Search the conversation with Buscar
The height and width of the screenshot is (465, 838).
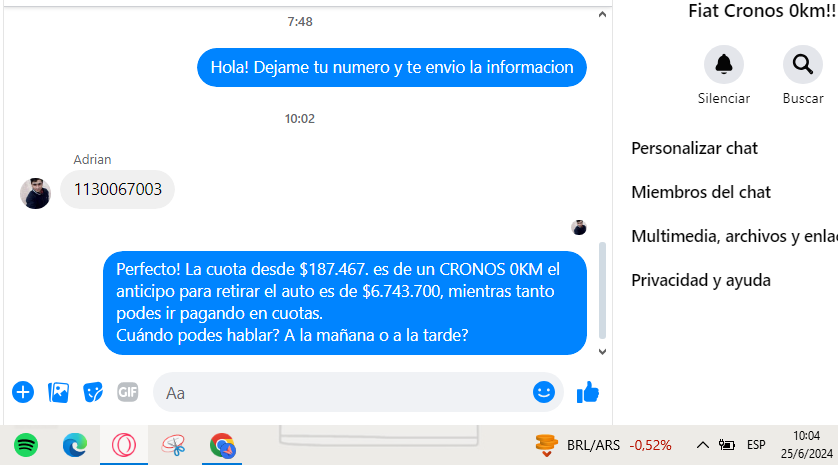[802, 65]
